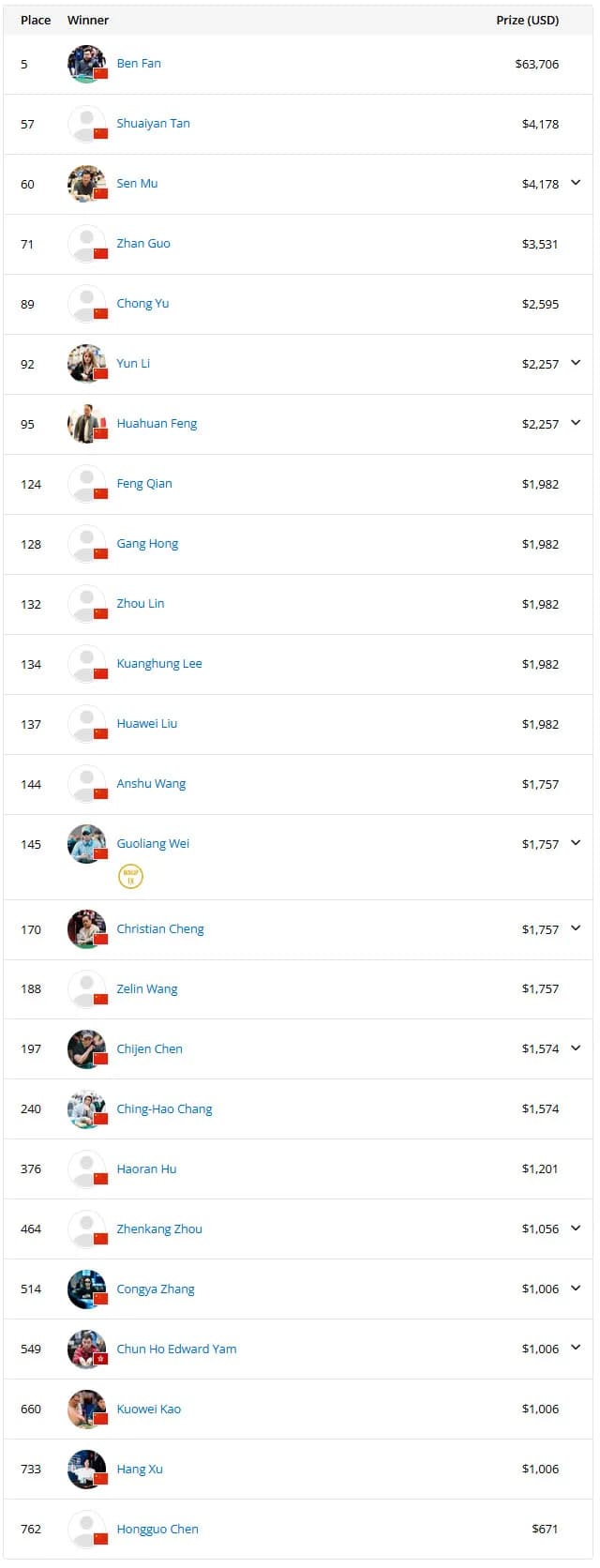Expand the row for Yun Li
The height and width of the screenshot is (1568, 600).
coord(576,363)
